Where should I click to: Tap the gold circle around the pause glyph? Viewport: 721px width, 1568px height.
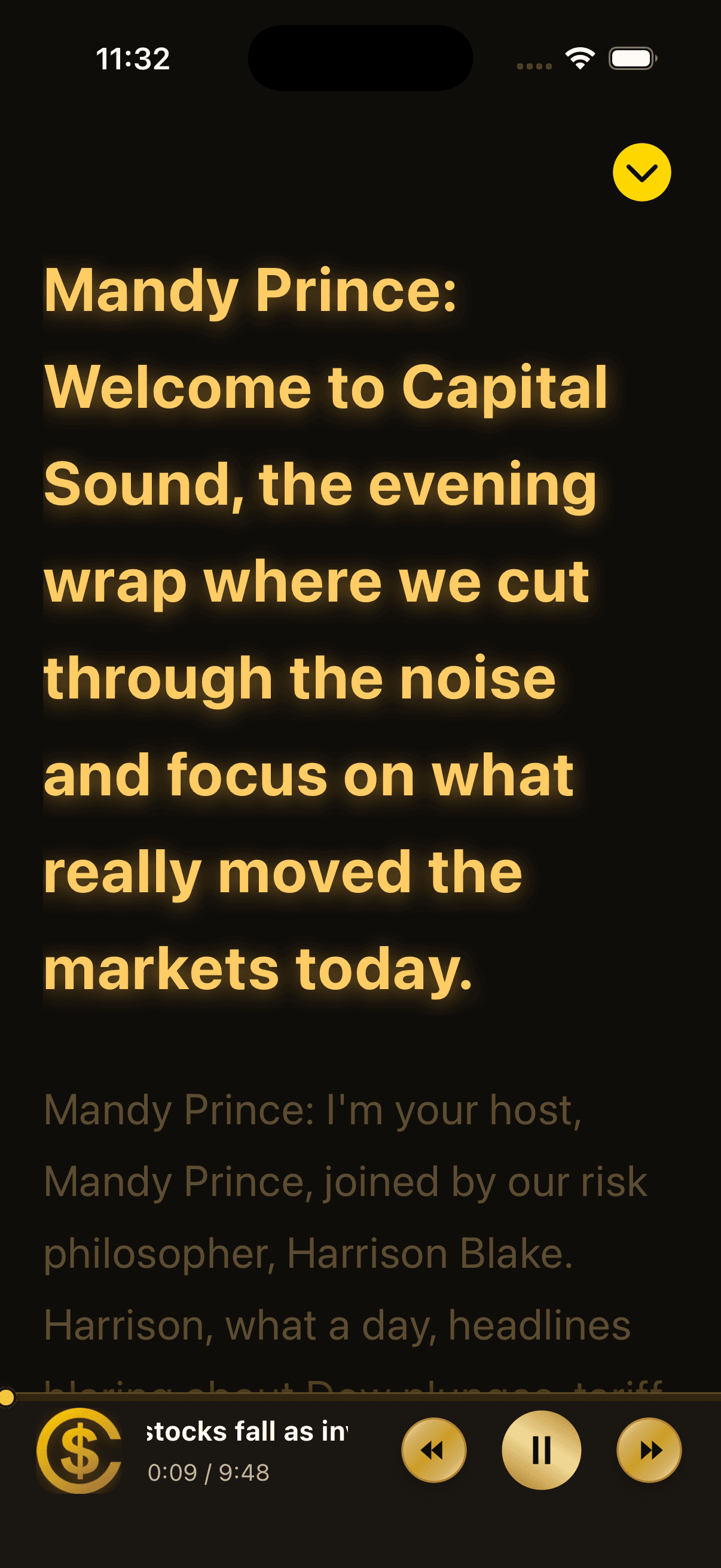(541, 1450)
